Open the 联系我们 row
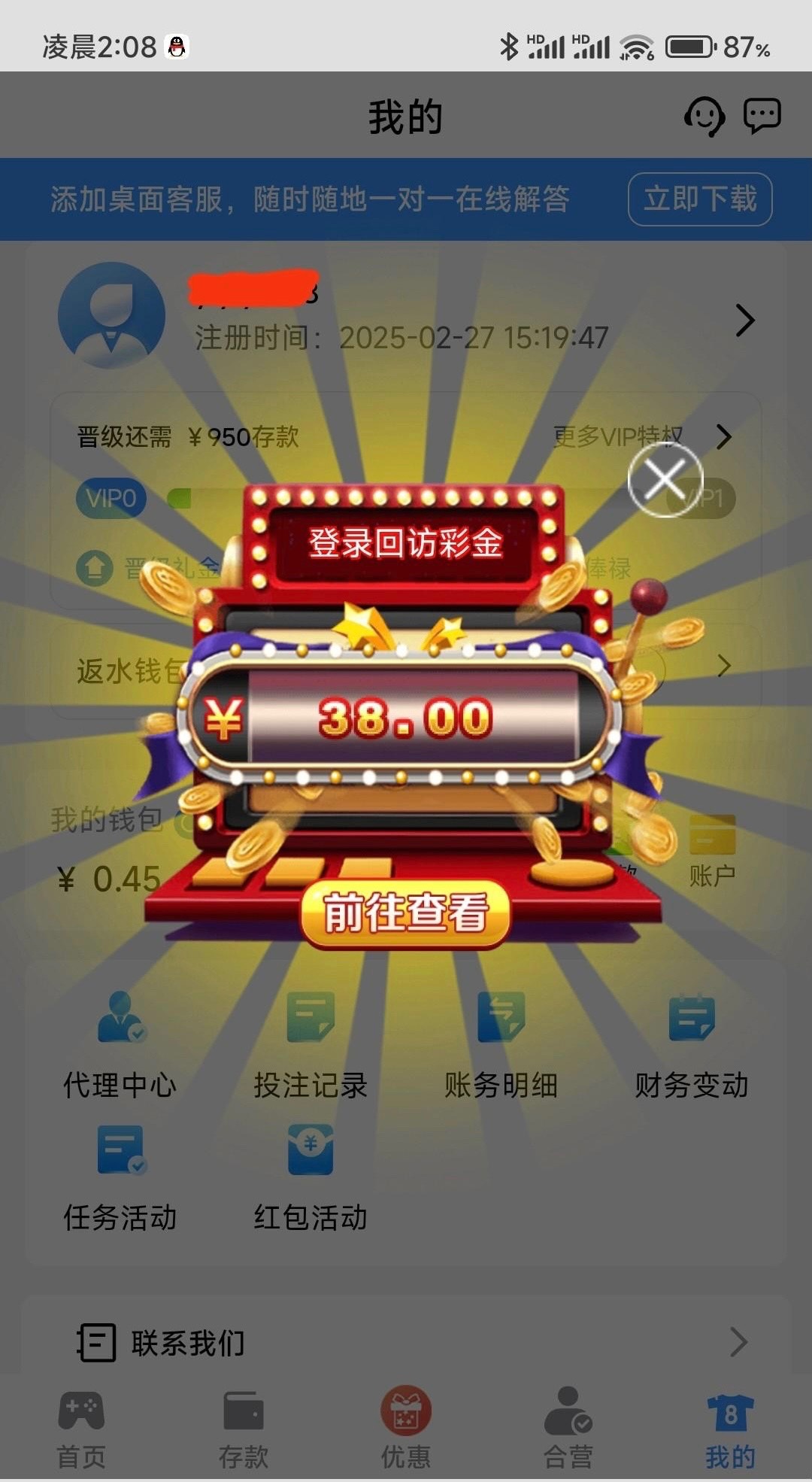The height and width of the screenshot is (1482, 812). coord(406,1343)
